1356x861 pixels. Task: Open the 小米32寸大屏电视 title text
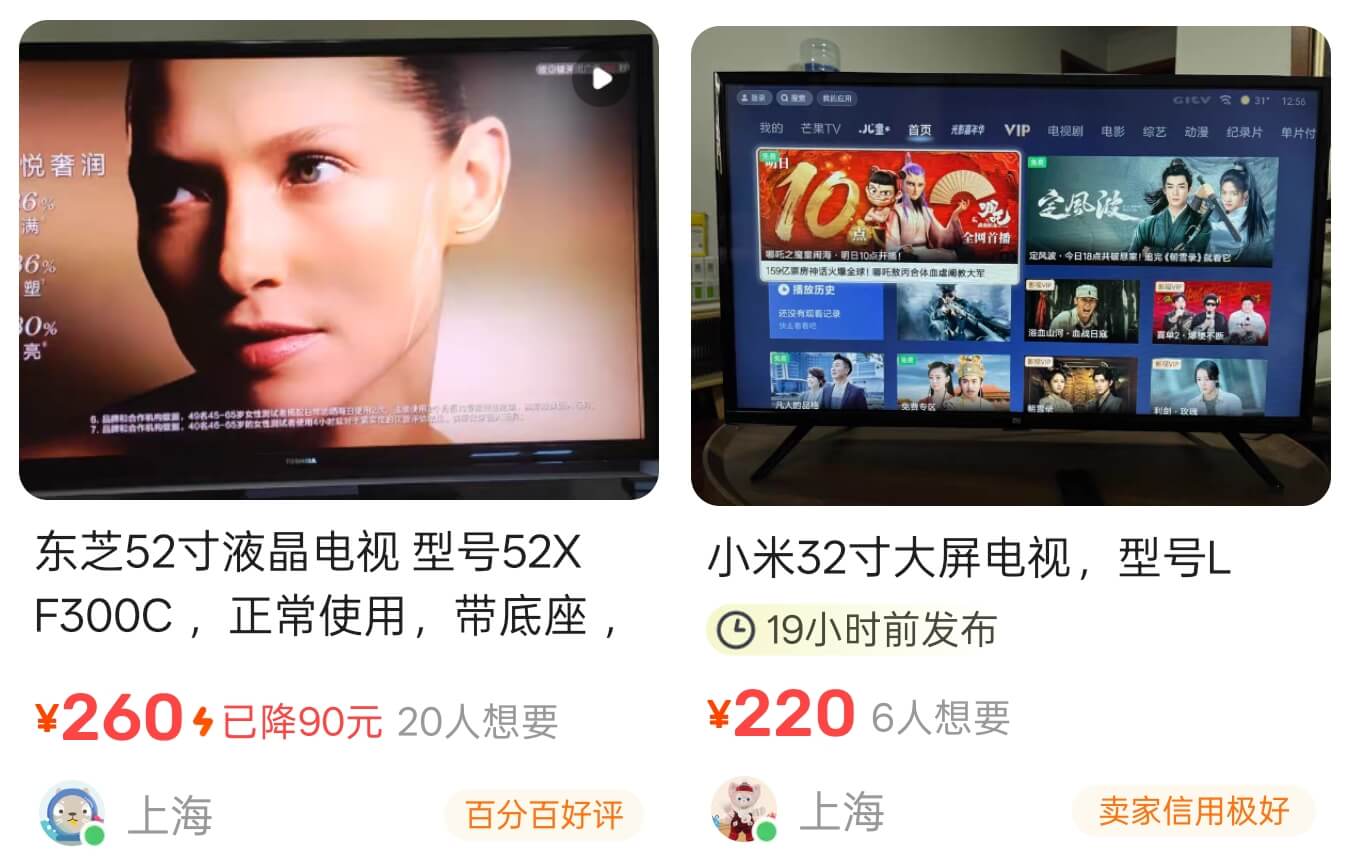968,560
